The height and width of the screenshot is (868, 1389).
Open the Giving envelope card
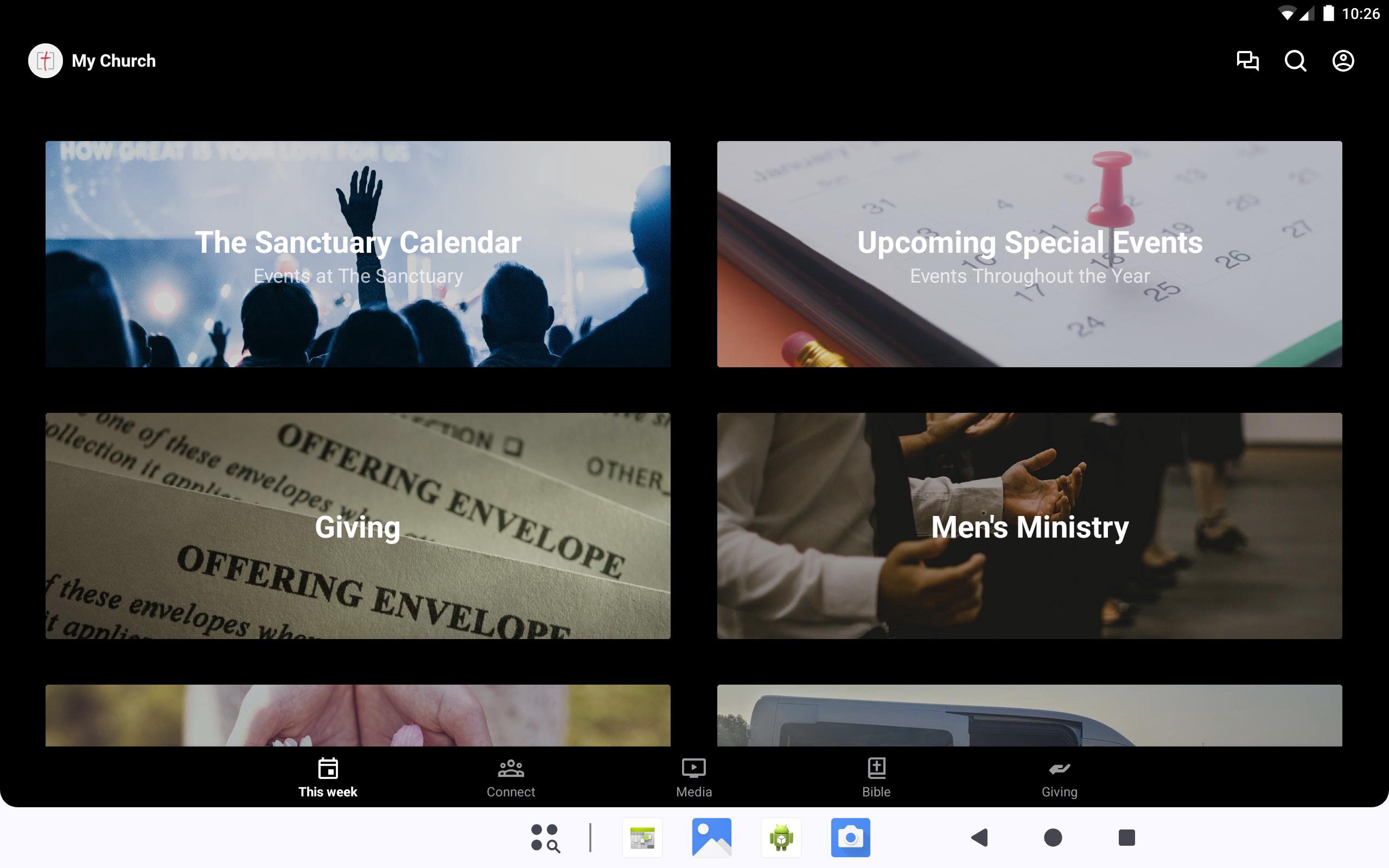(358, 525)
